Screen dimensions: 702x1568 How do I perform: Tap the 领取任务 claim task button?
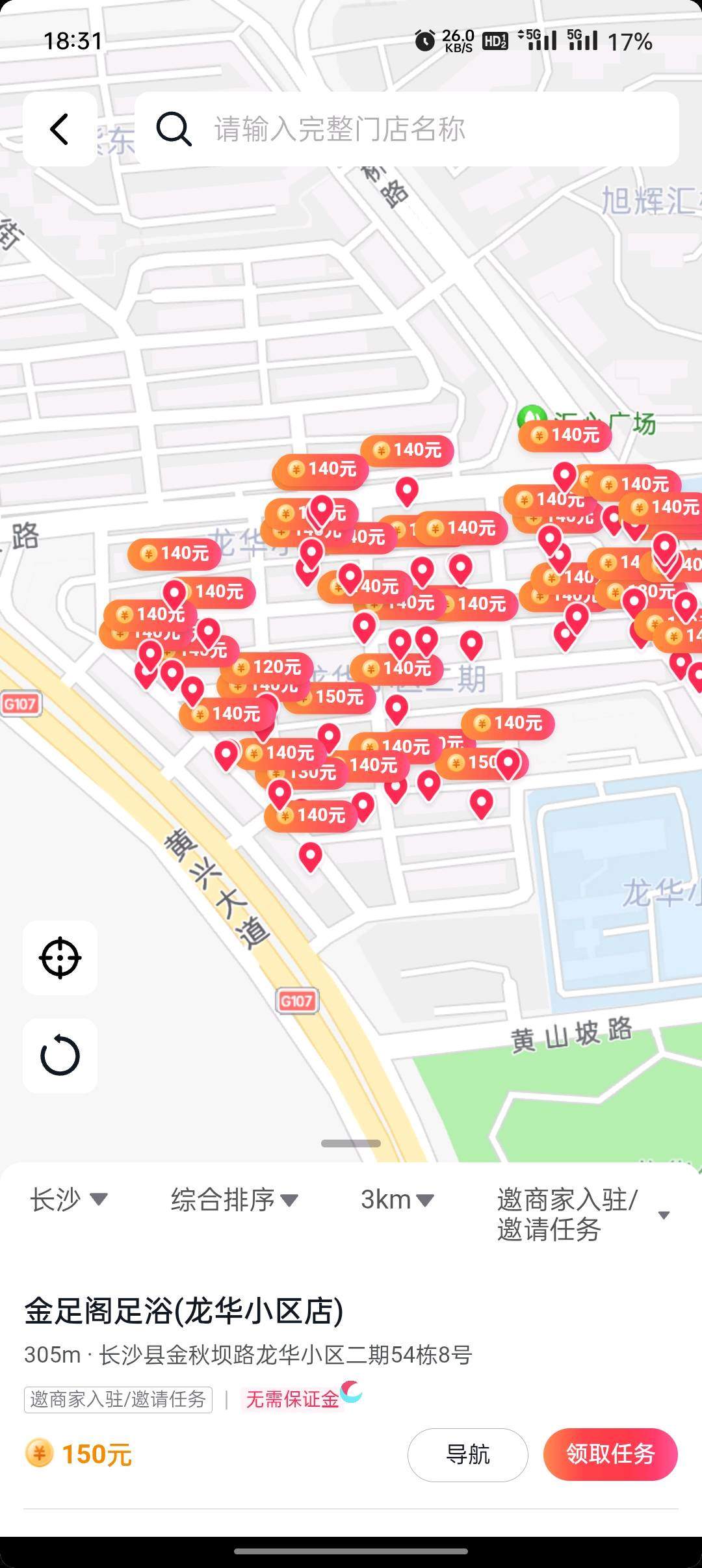610,1455
